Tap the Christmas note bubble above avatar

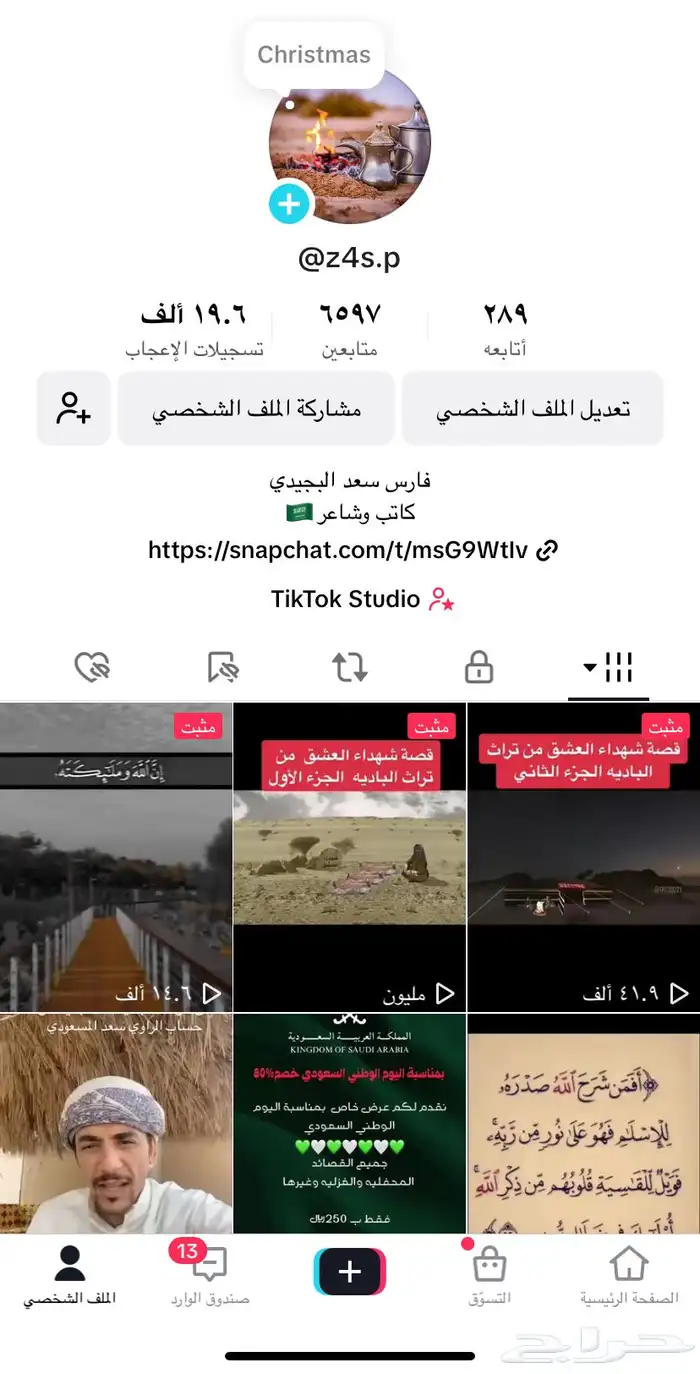(314, 55)
